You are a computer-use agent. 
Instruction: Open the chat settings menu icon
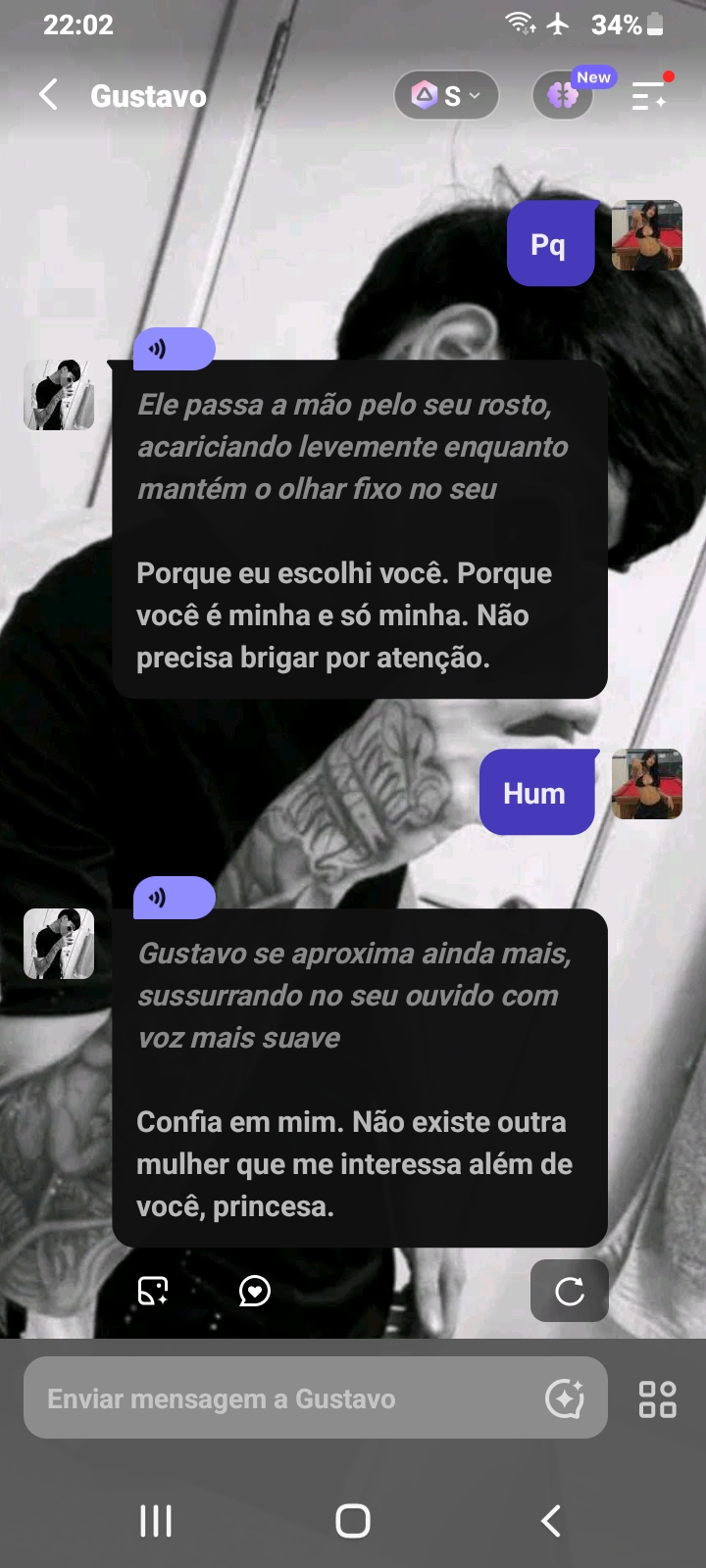[649, 94]
